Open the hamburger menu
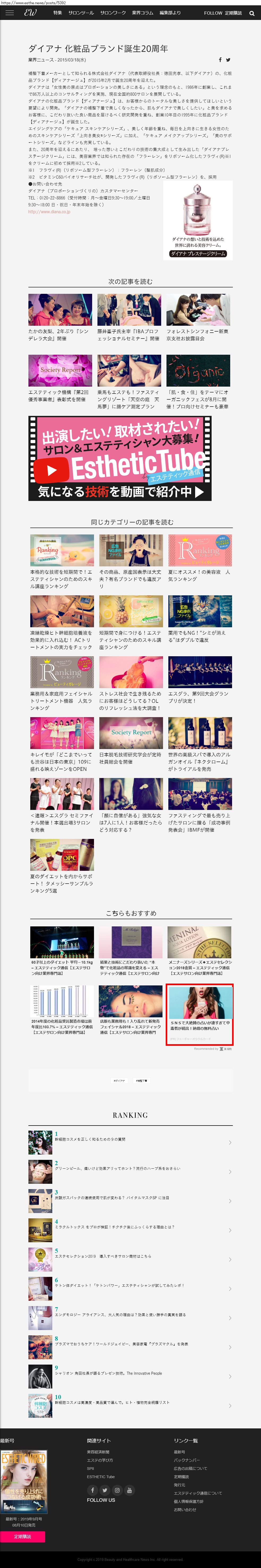 (9, 13)
